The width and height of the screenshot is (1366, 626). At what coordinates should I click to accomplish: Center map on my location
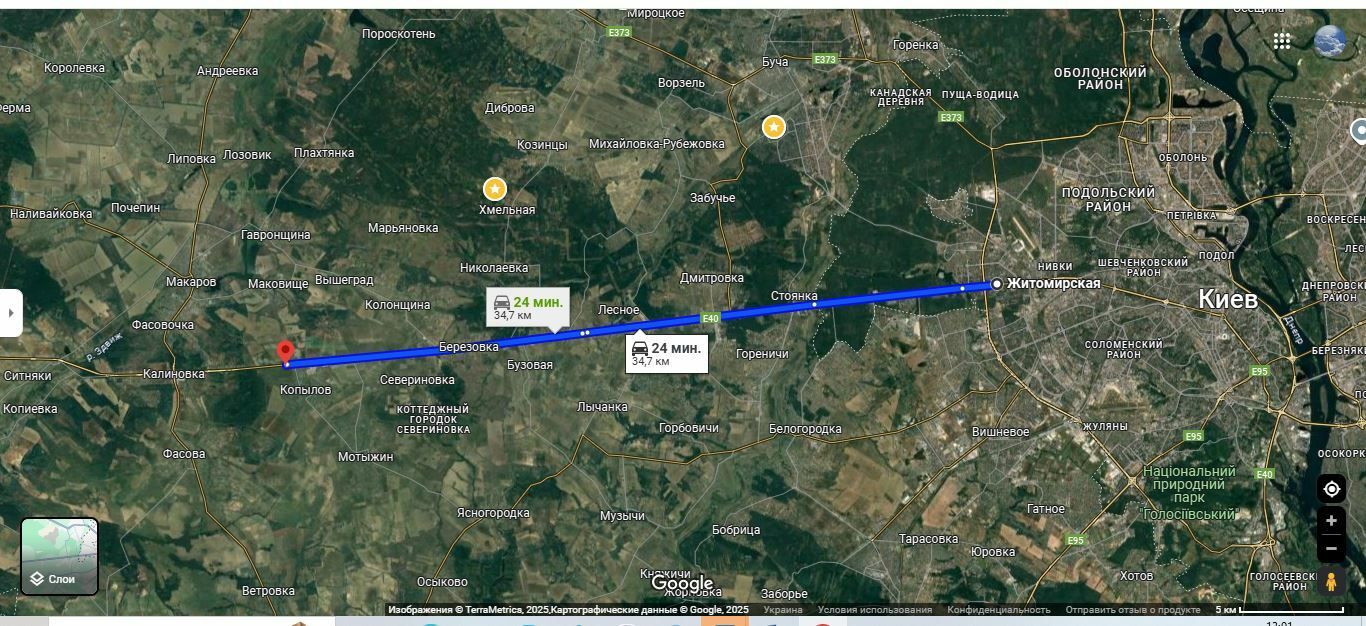[1331, 489]
